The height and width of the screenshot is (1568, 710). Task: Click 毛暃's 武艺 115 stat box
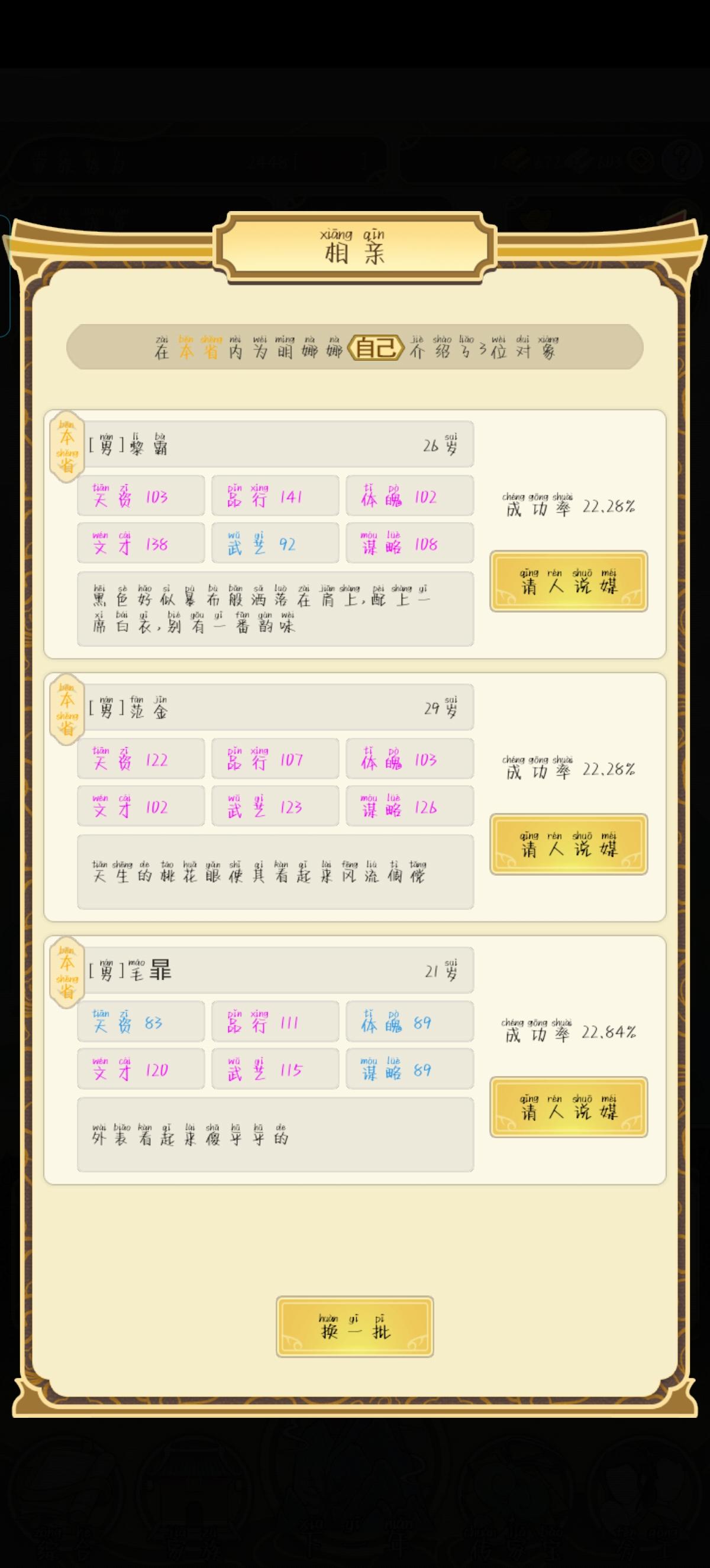pos(275,1069)
